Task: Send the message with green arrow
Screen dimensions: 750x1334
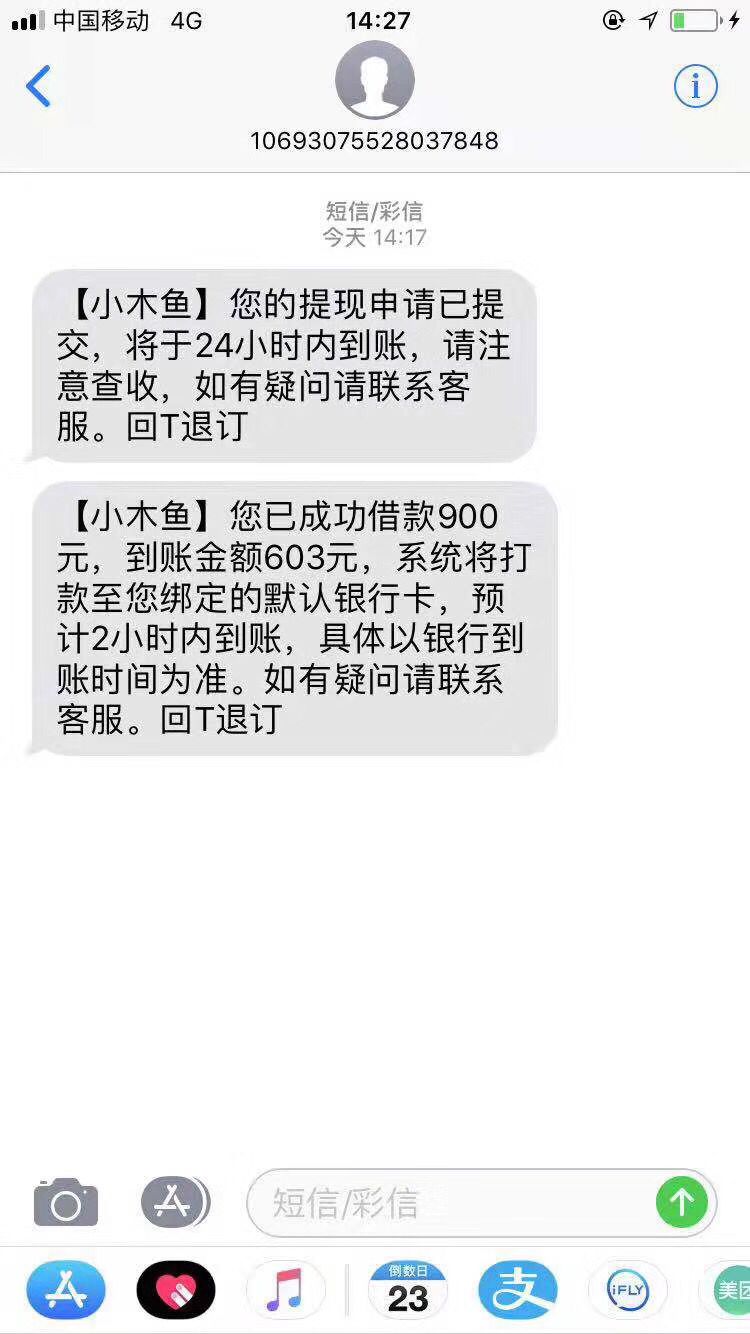Action: pos(682,1202)
